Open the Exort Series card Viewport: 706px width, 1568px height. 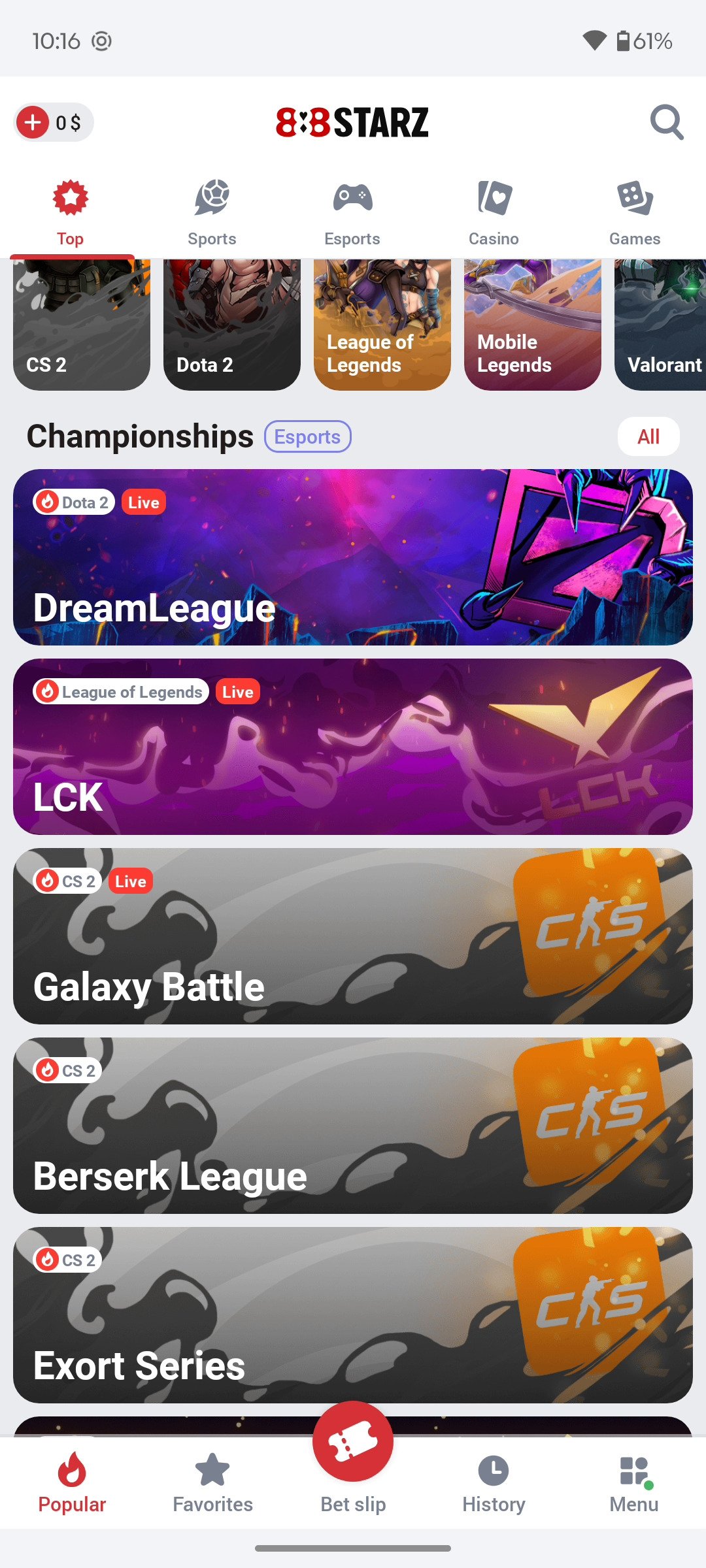click(x=353, y=1315)
